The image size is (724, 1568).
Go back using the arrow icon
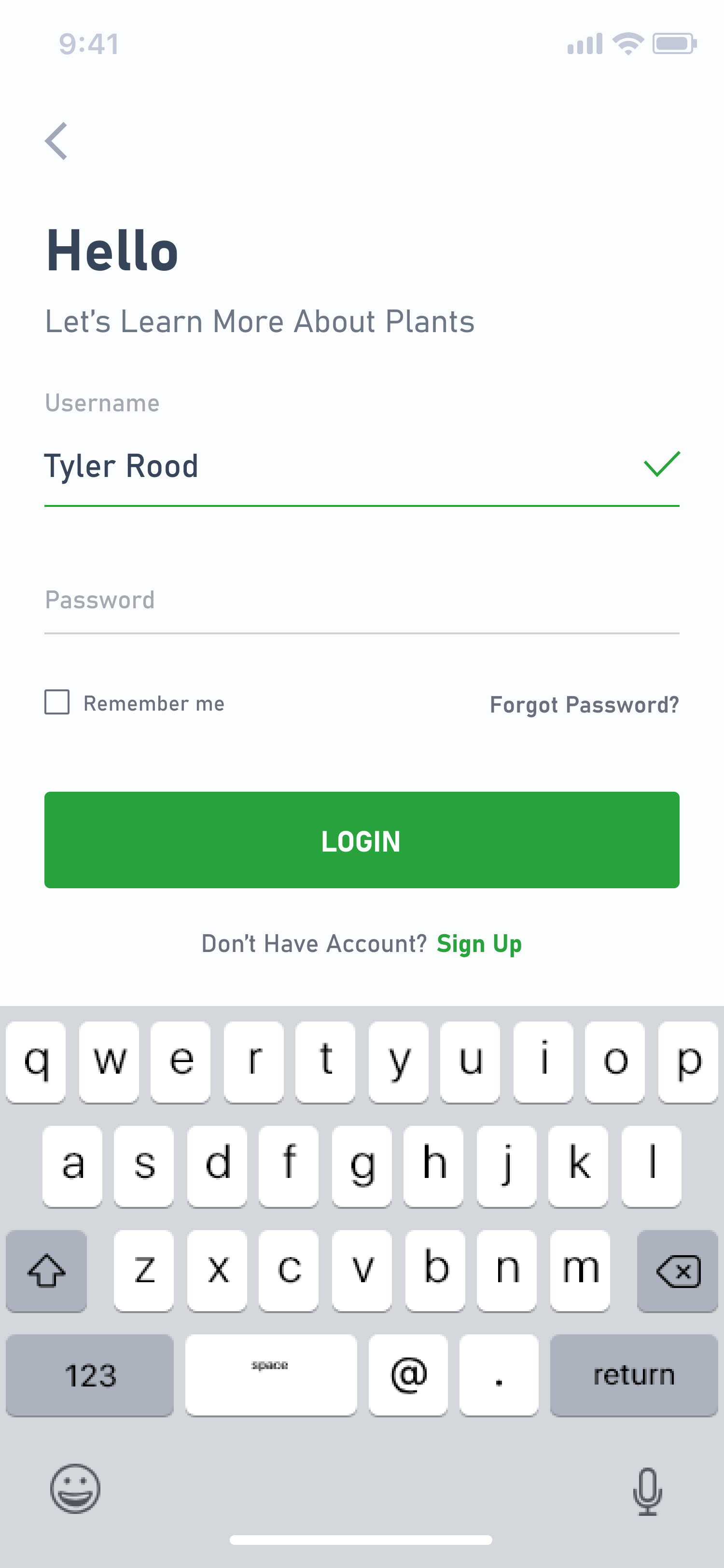[56, 141]
